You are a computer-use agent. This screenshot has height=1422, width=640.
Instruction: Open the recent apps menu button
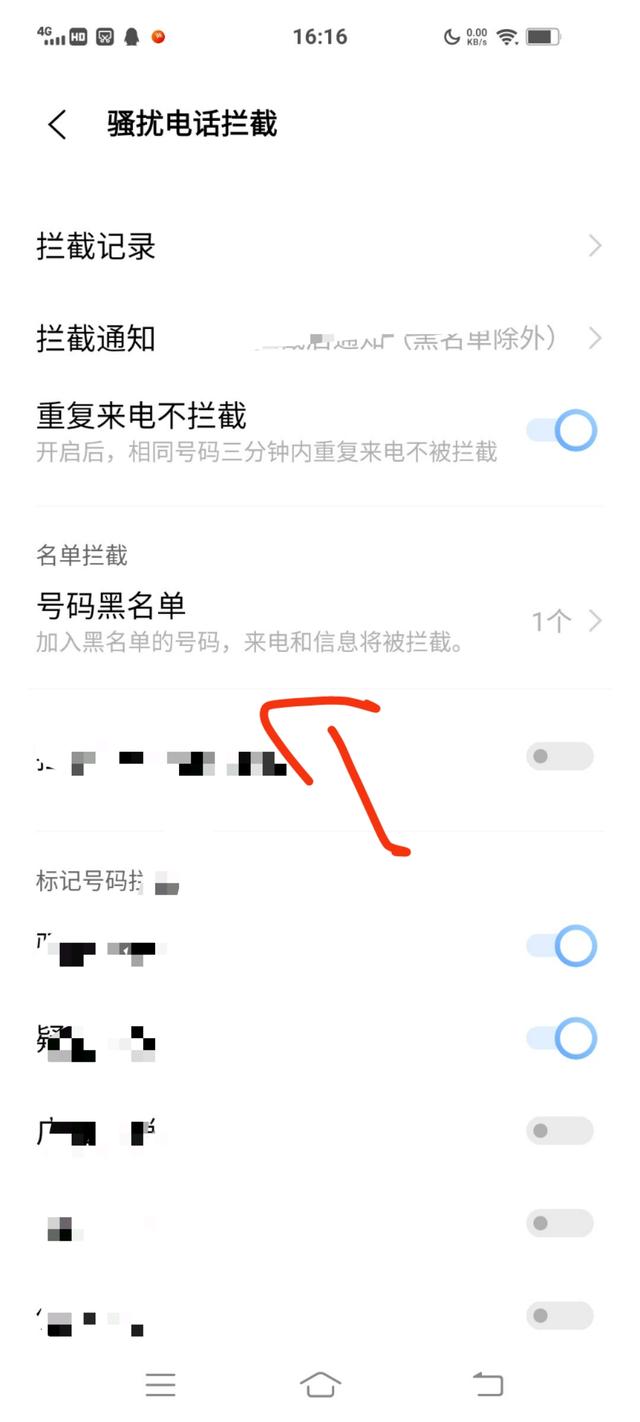tap(160, 1384)
